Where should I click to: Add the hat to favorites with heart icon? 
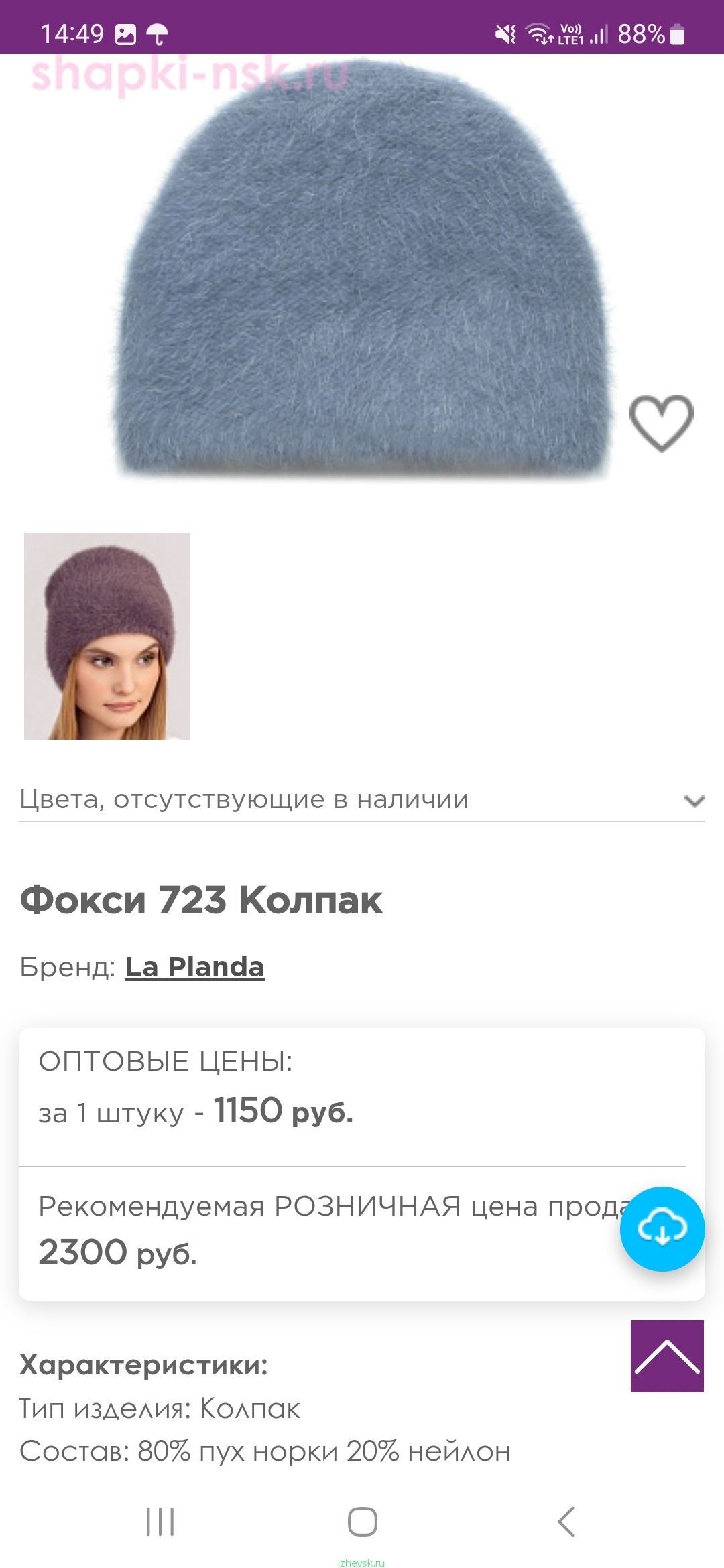point(661,423)
